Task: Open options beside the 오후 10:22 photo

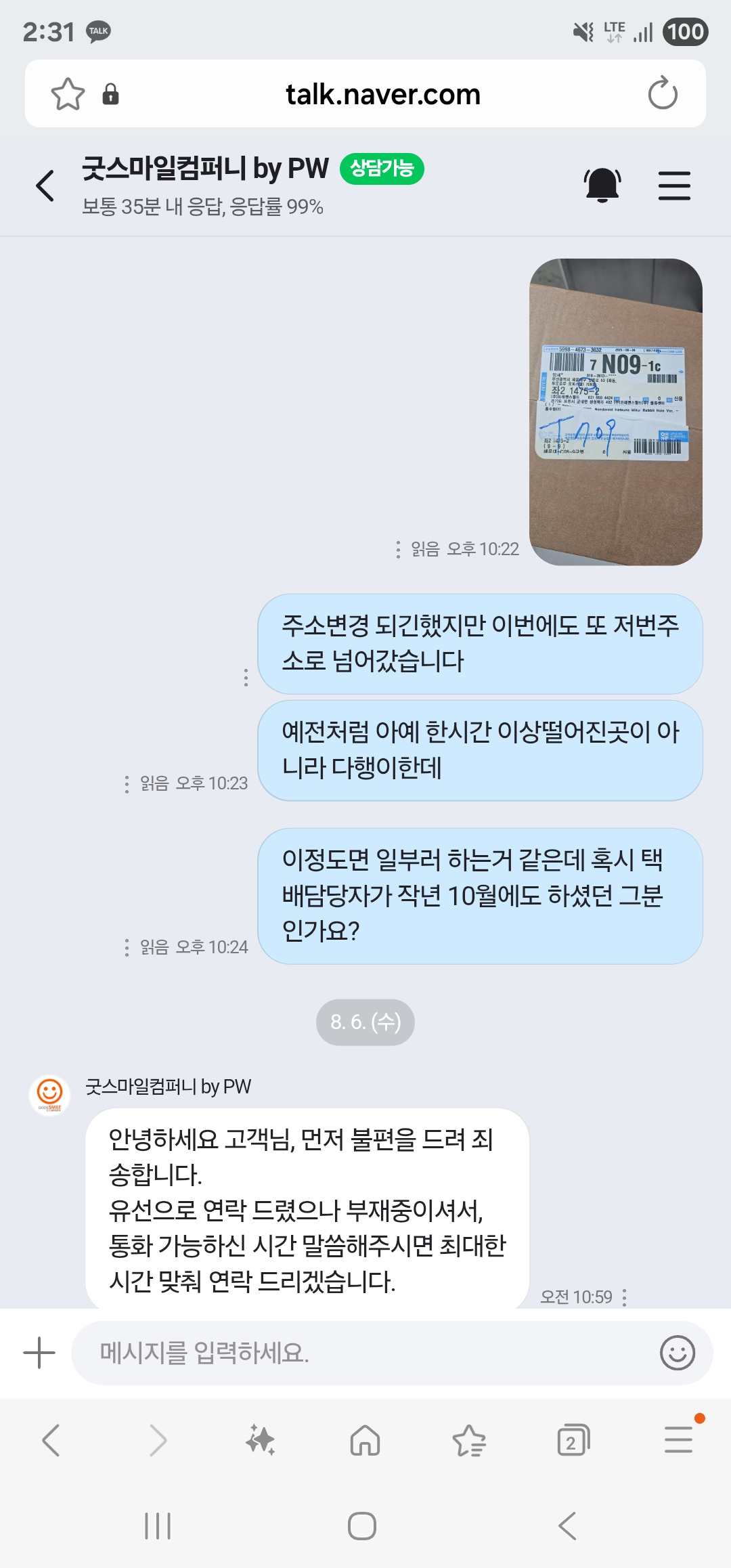Action: tap(398, 549)
